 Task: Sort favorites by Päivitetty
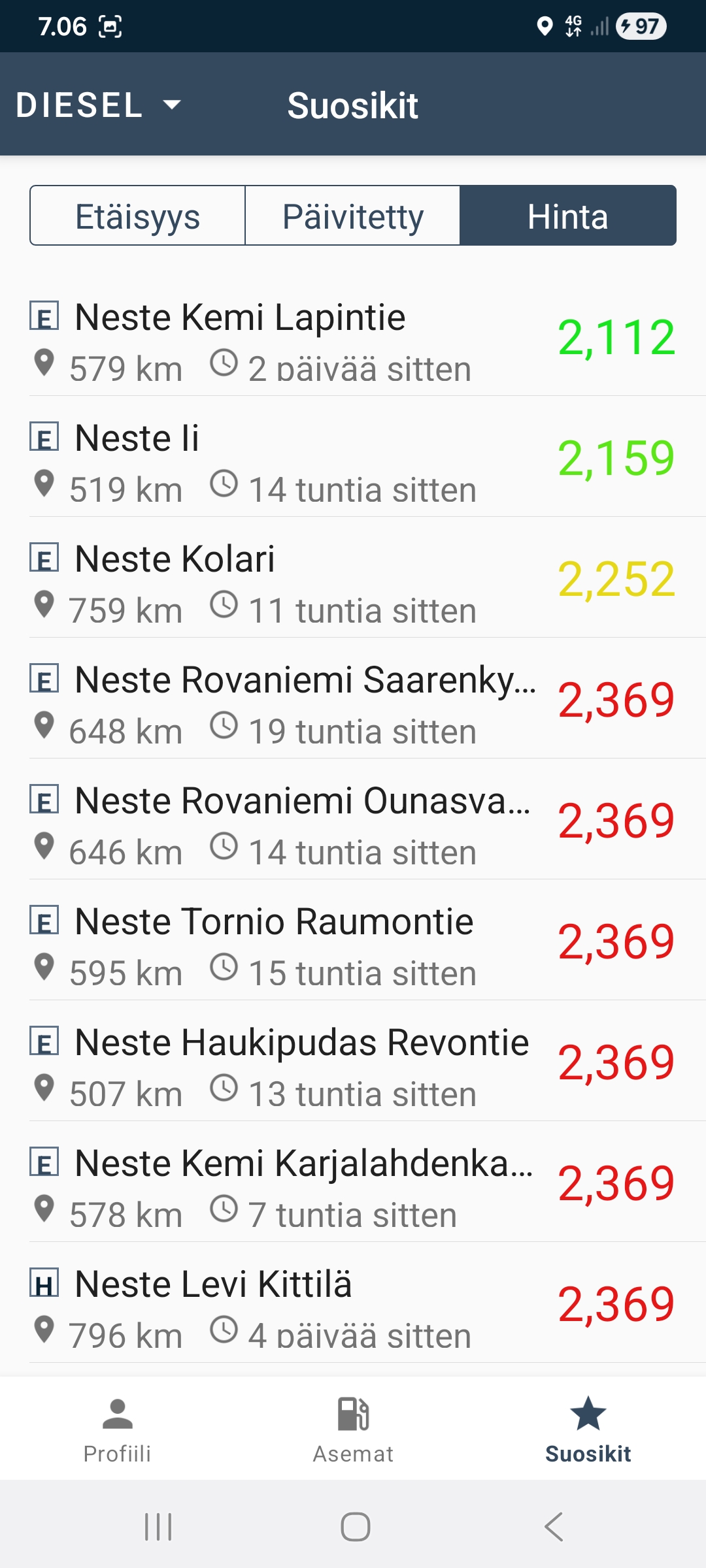(353, 216)
